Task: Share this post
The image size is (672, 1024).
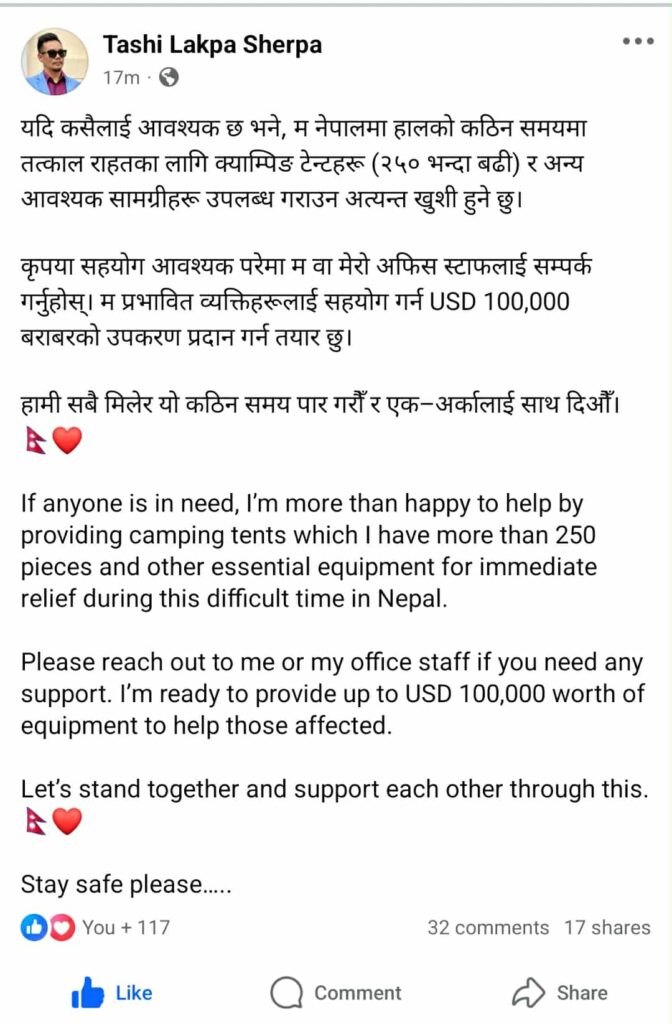Action: point(560,992)
